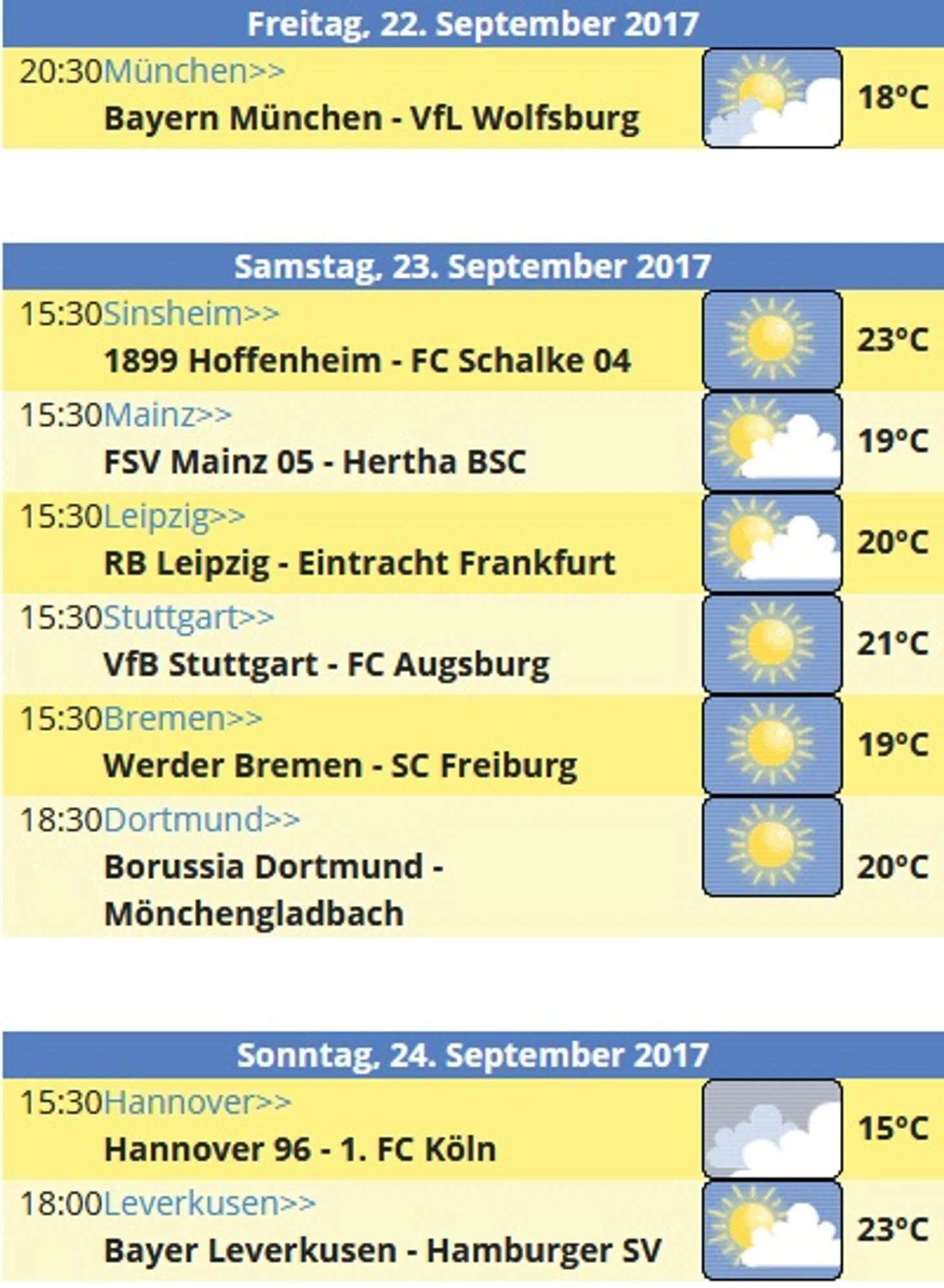
Task: Open the München>> weather link
Action: tap(194, 71)
